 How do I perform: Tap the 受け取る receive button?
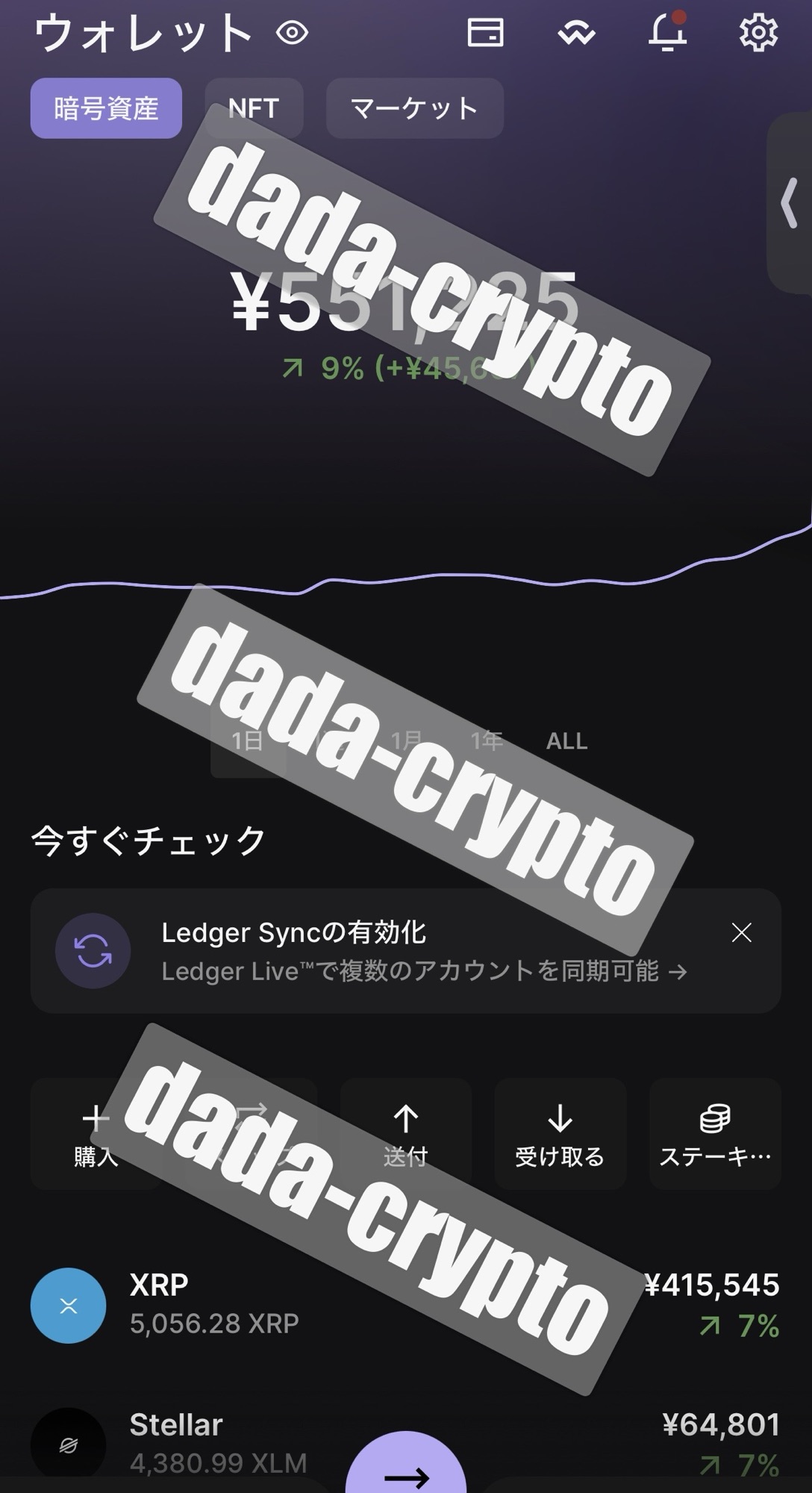tap(560, 1134)
